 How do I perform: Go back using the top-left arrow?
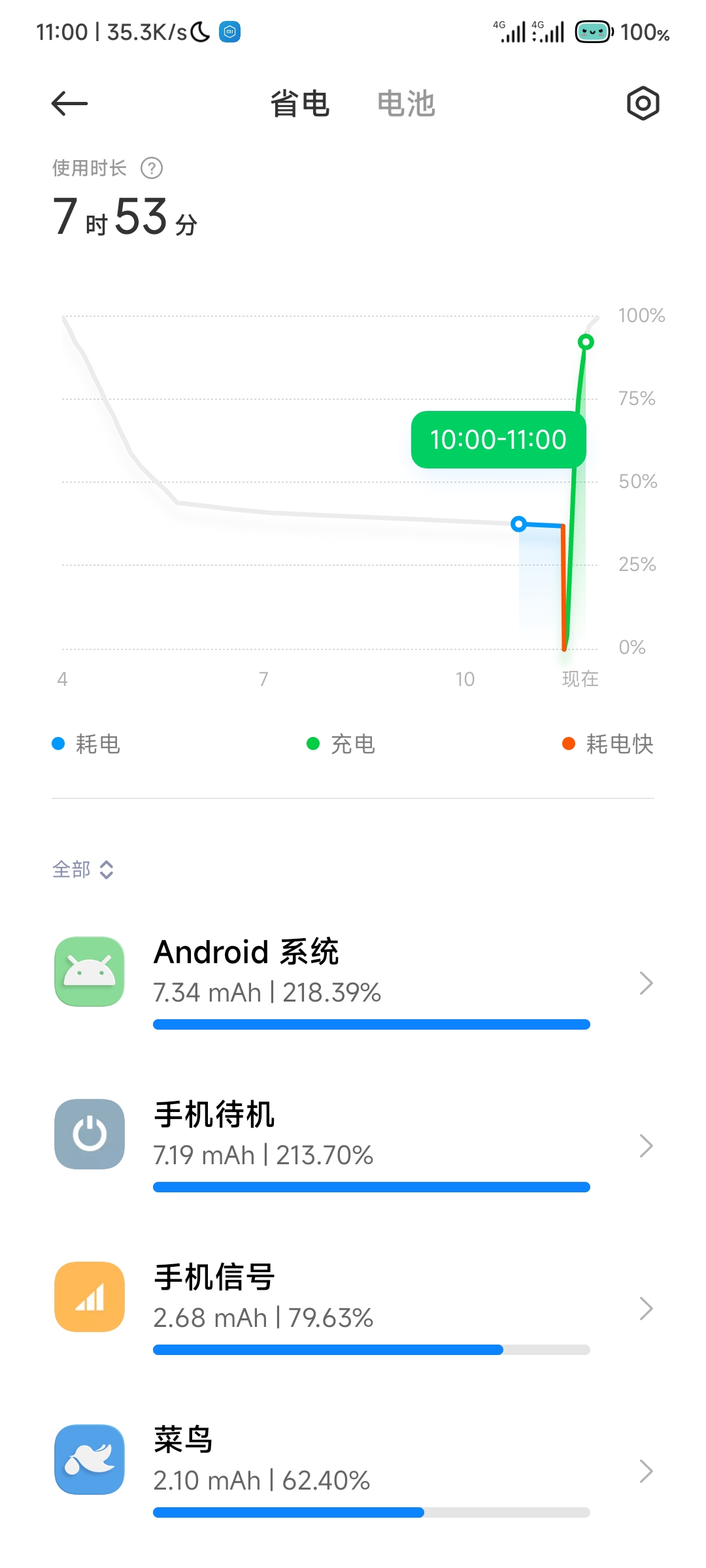[69, 103]
